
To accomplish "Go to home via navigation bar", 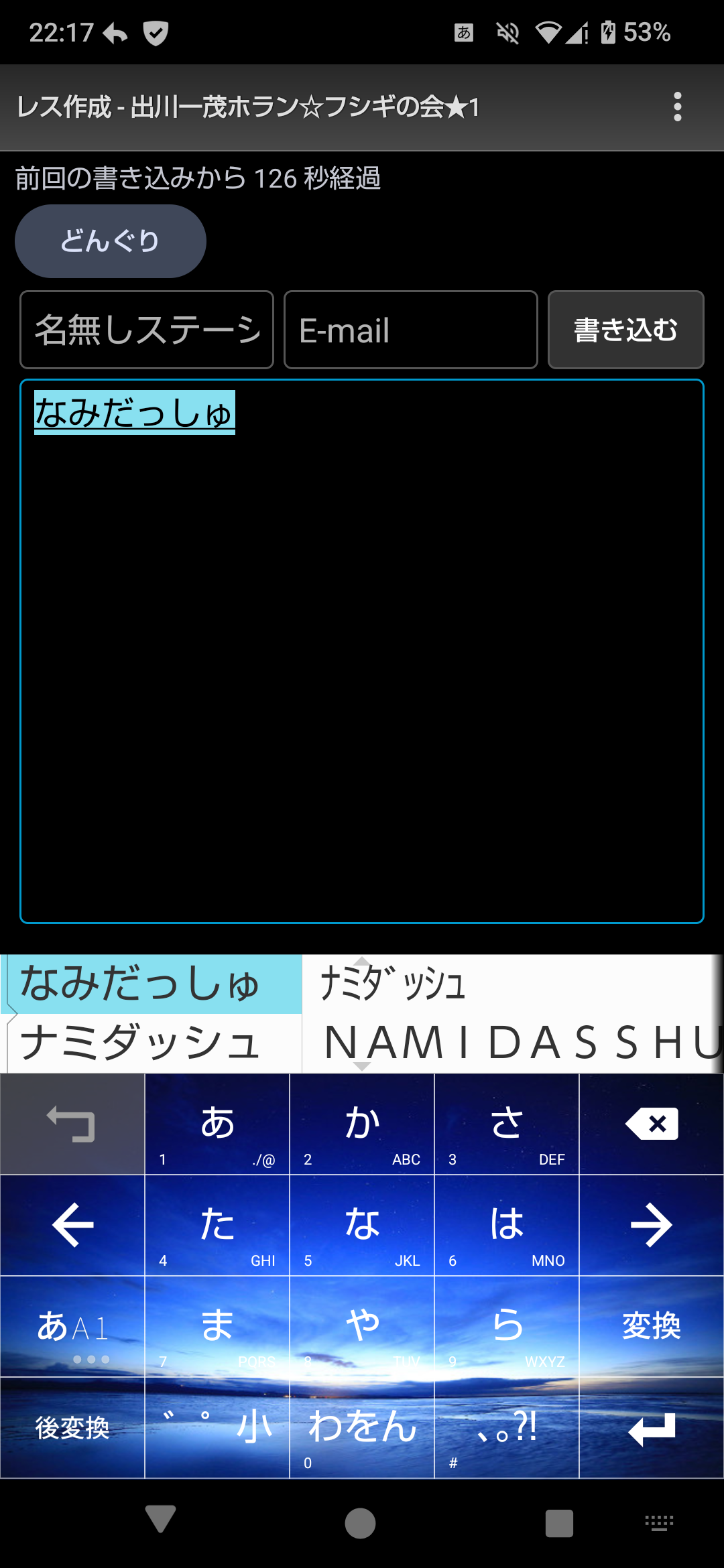I will click(x=361, y=1523).
